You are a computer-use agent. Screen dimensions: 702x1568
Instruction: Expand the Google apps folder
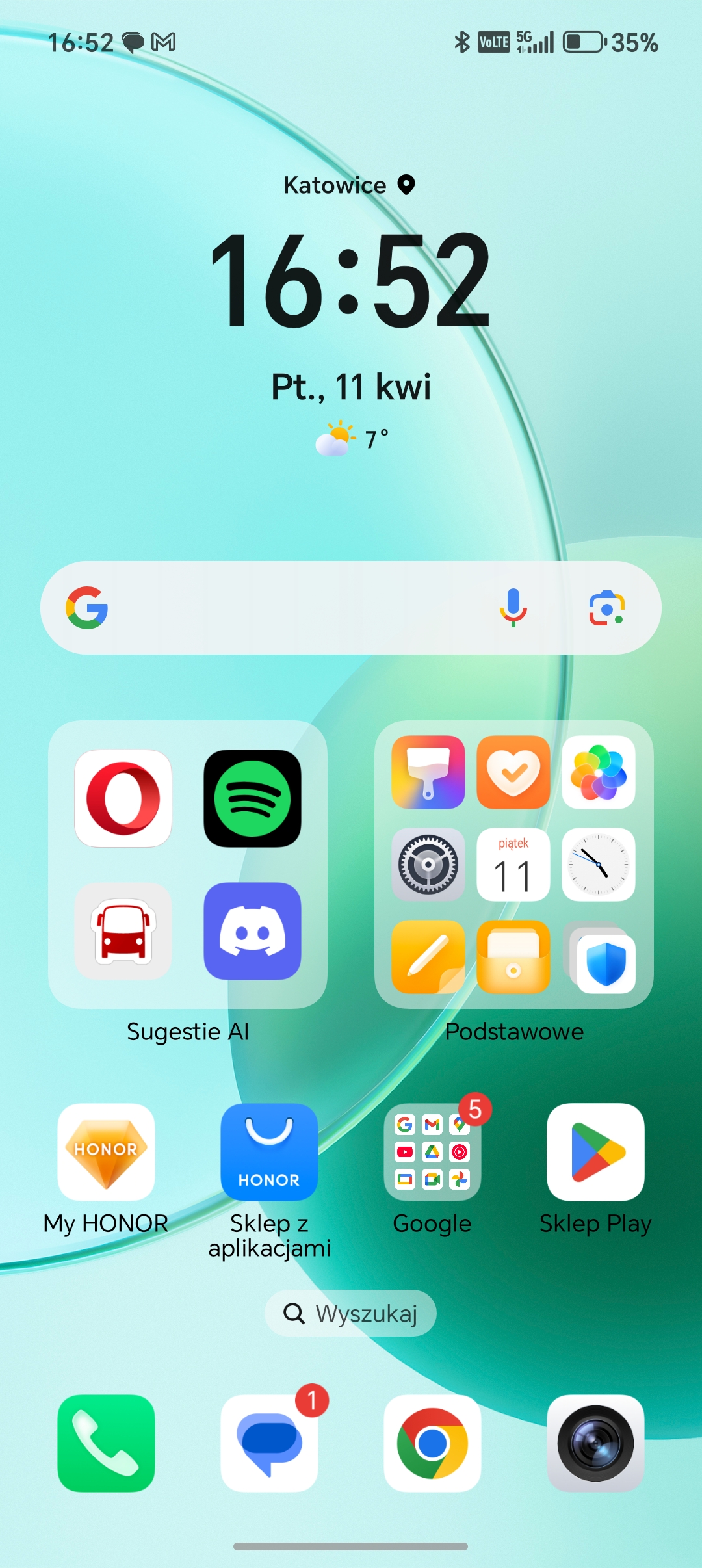[x=432, y=1152]
